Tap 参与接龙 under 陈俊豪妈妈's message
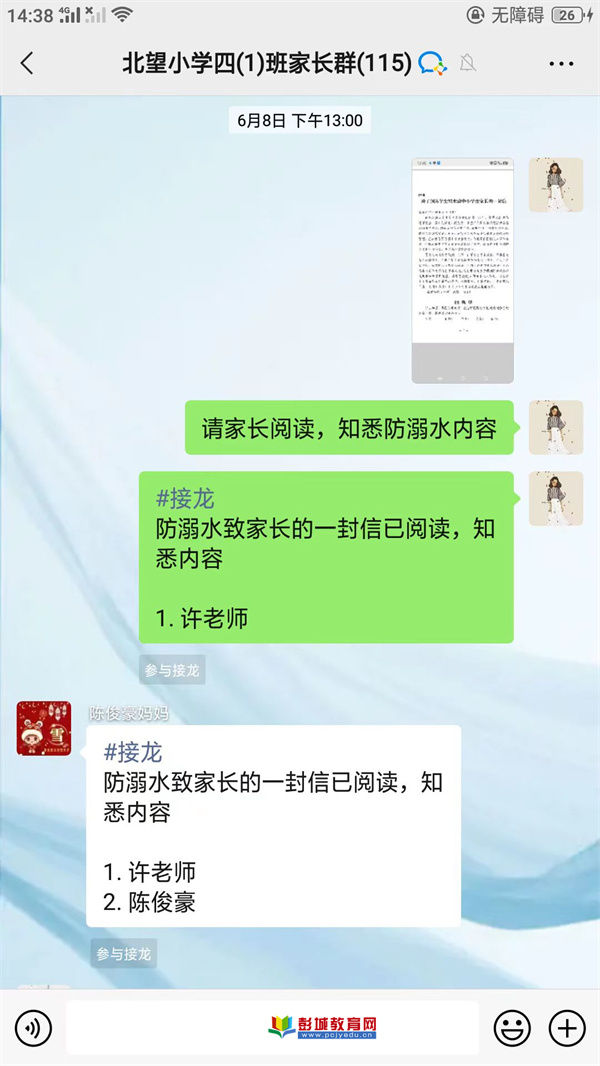 [124, 954]
